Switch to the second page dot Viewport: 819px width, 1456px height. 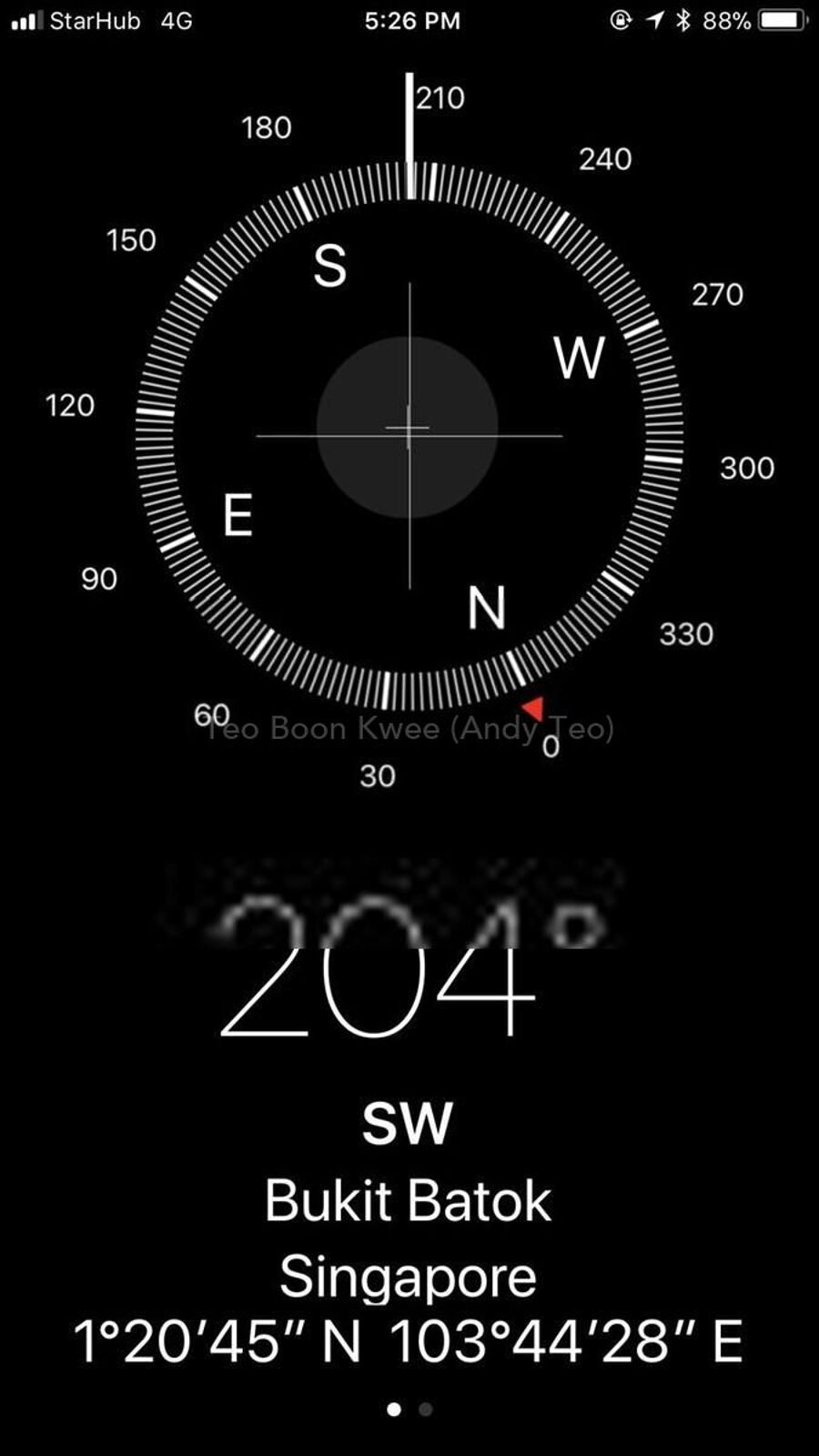425,1410
